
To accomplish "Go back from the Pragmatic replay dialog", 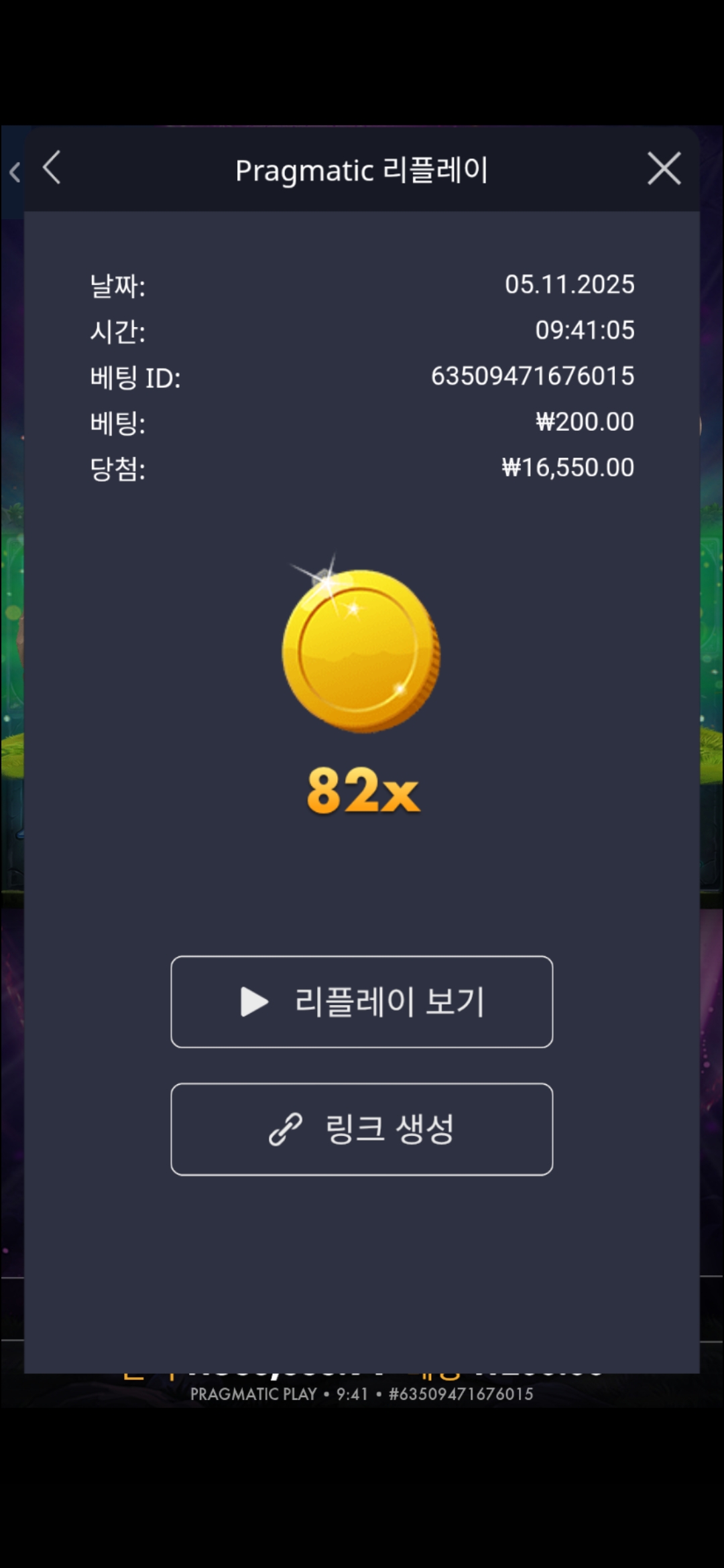I will (x=52, y=168).
